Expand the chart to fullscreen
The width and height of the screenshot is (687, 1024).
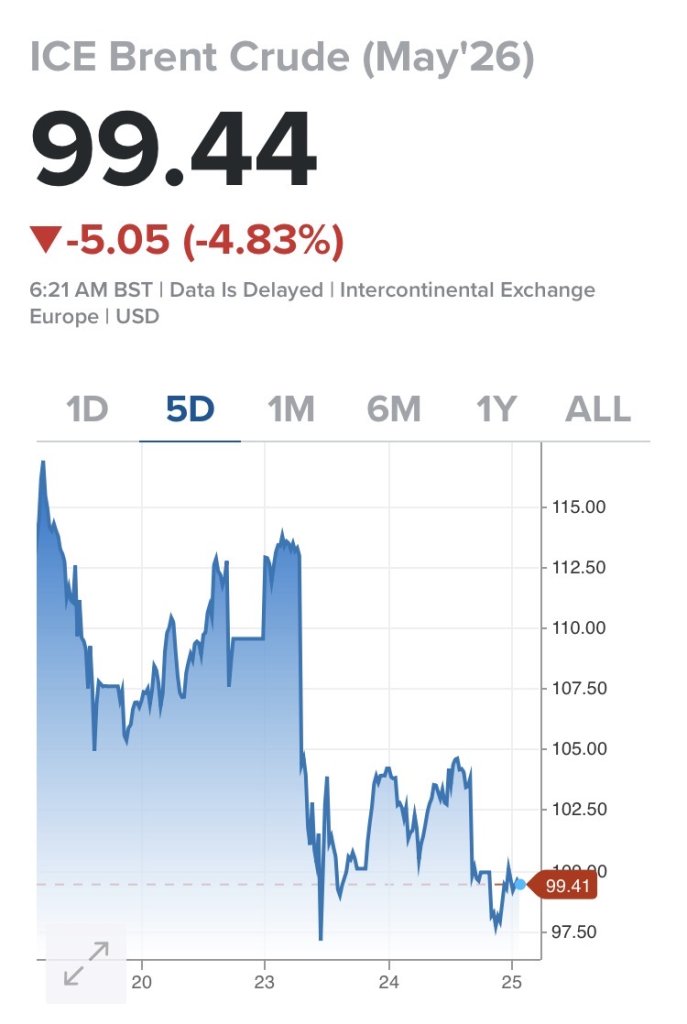click(x=87, y=963)
